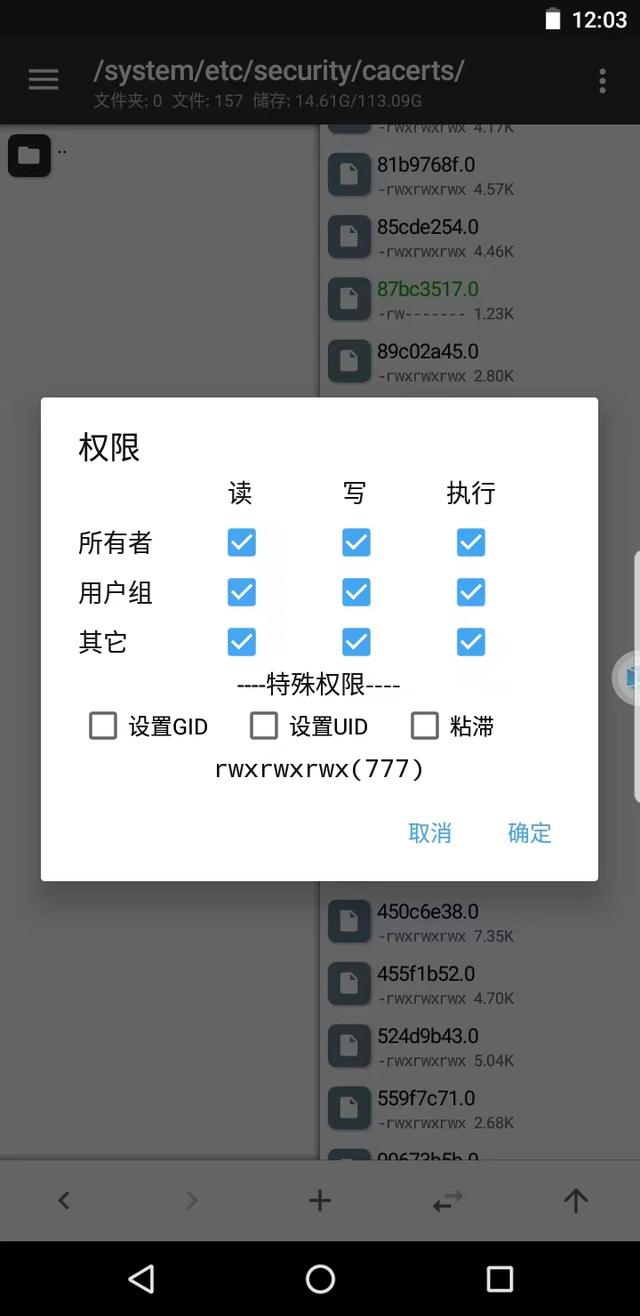Enable the 设置UID special permission
The height and width of the screenshot is (1316, 640).
tap(264, 726)
